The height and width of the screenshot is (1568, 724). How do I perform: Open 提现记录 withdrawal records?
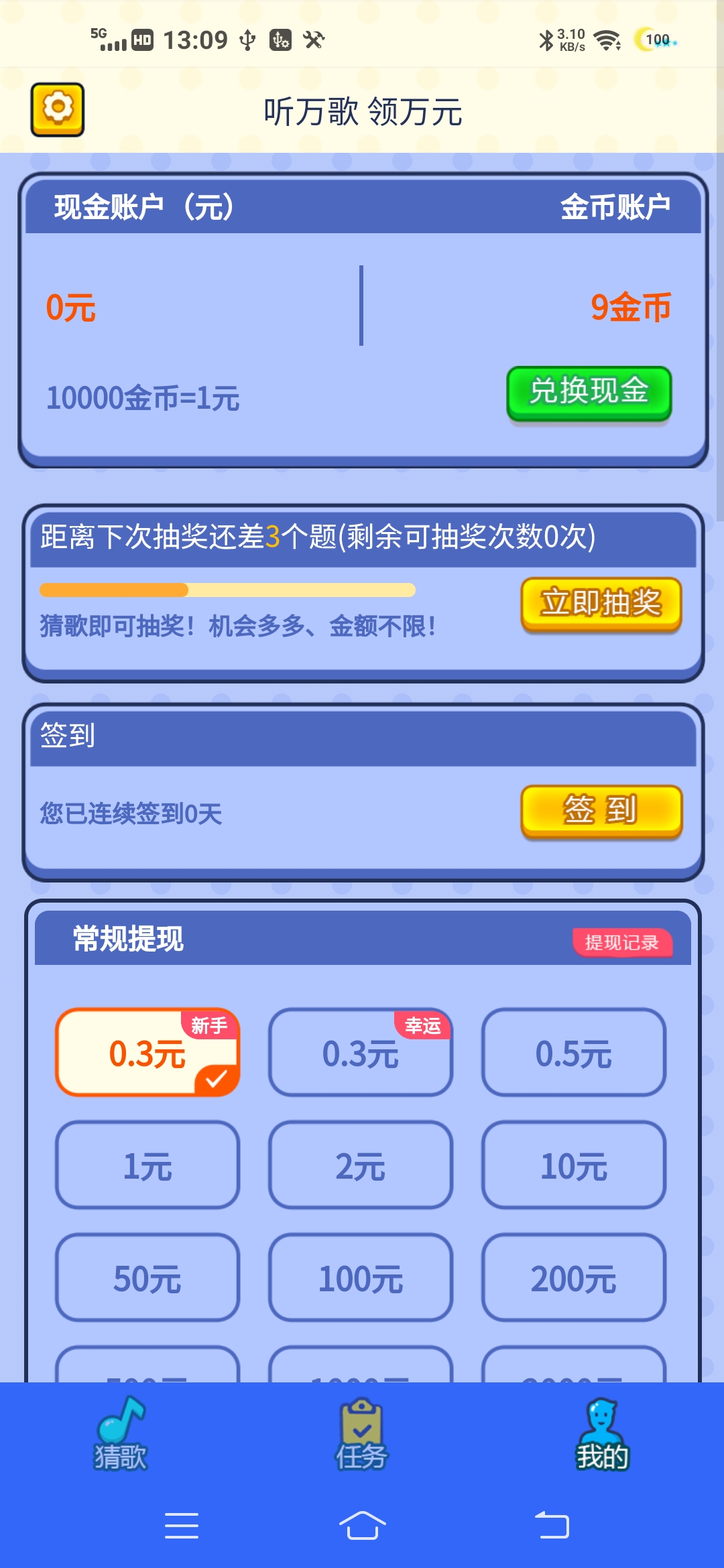pyautogui.click(x=621, y=943)
